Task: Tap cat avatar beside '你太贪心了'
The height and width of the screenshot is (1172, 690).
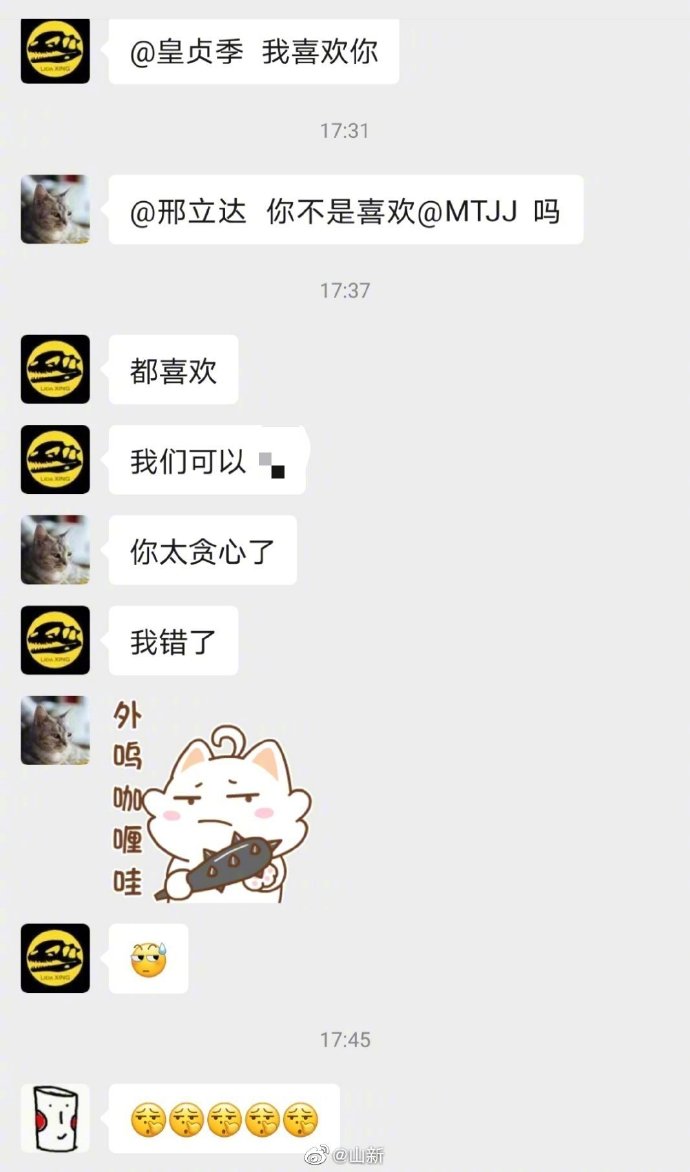Action: tap(55, 550)
